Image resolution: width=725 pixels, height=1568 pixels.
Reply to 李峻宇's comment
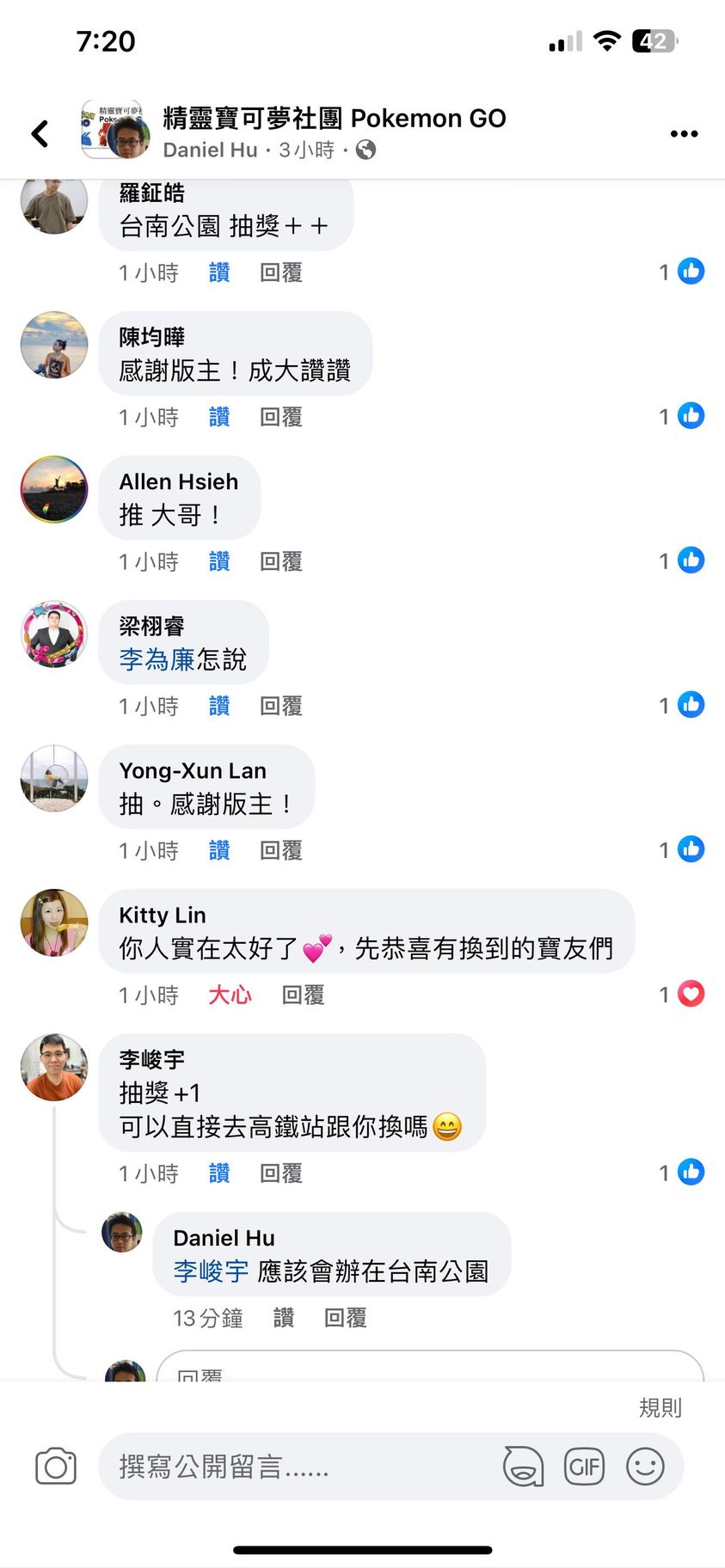[x=281, y=1173]
